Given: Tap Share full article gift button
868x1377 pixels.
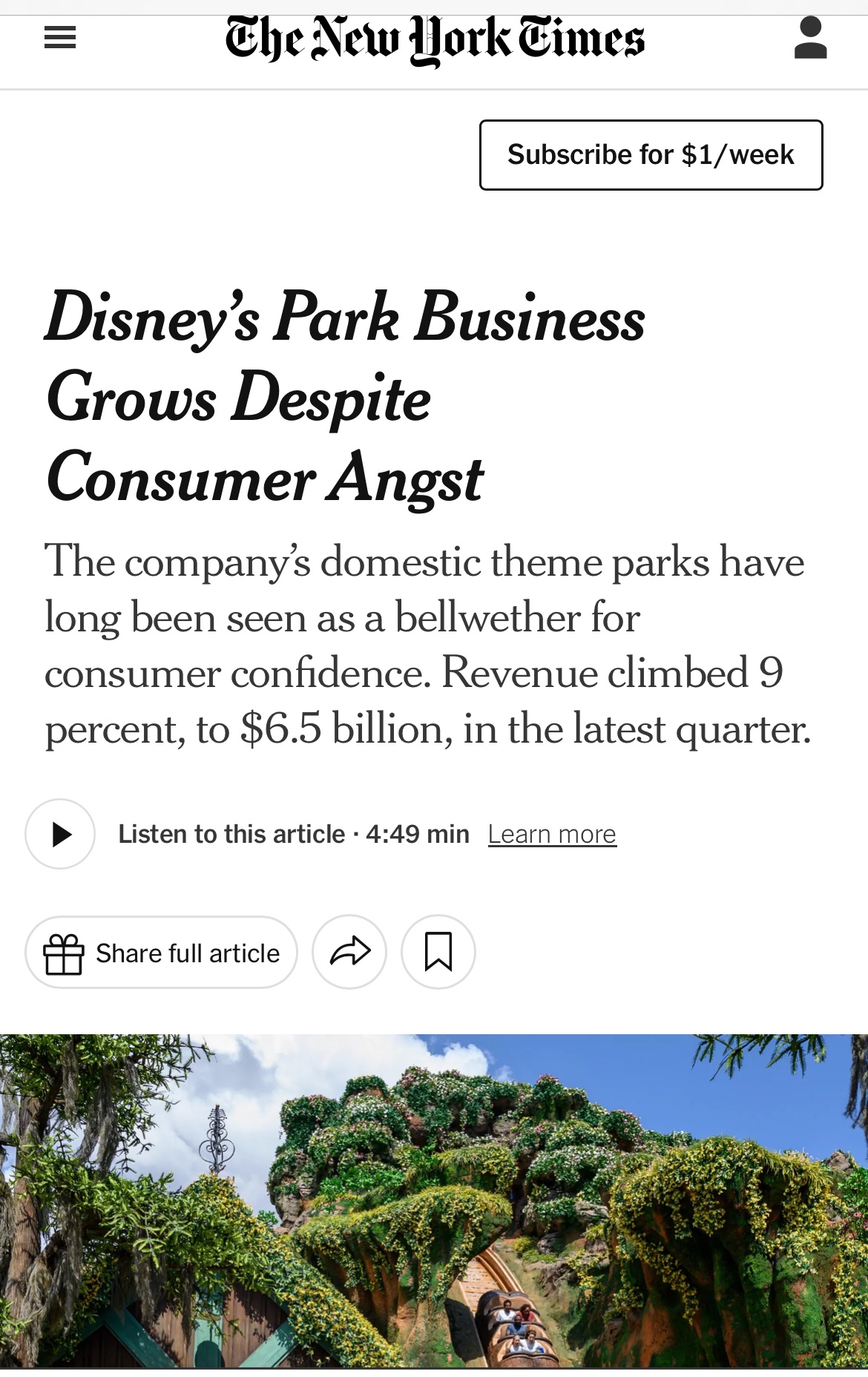Looking at the screenshot, I should coord(162,953).
